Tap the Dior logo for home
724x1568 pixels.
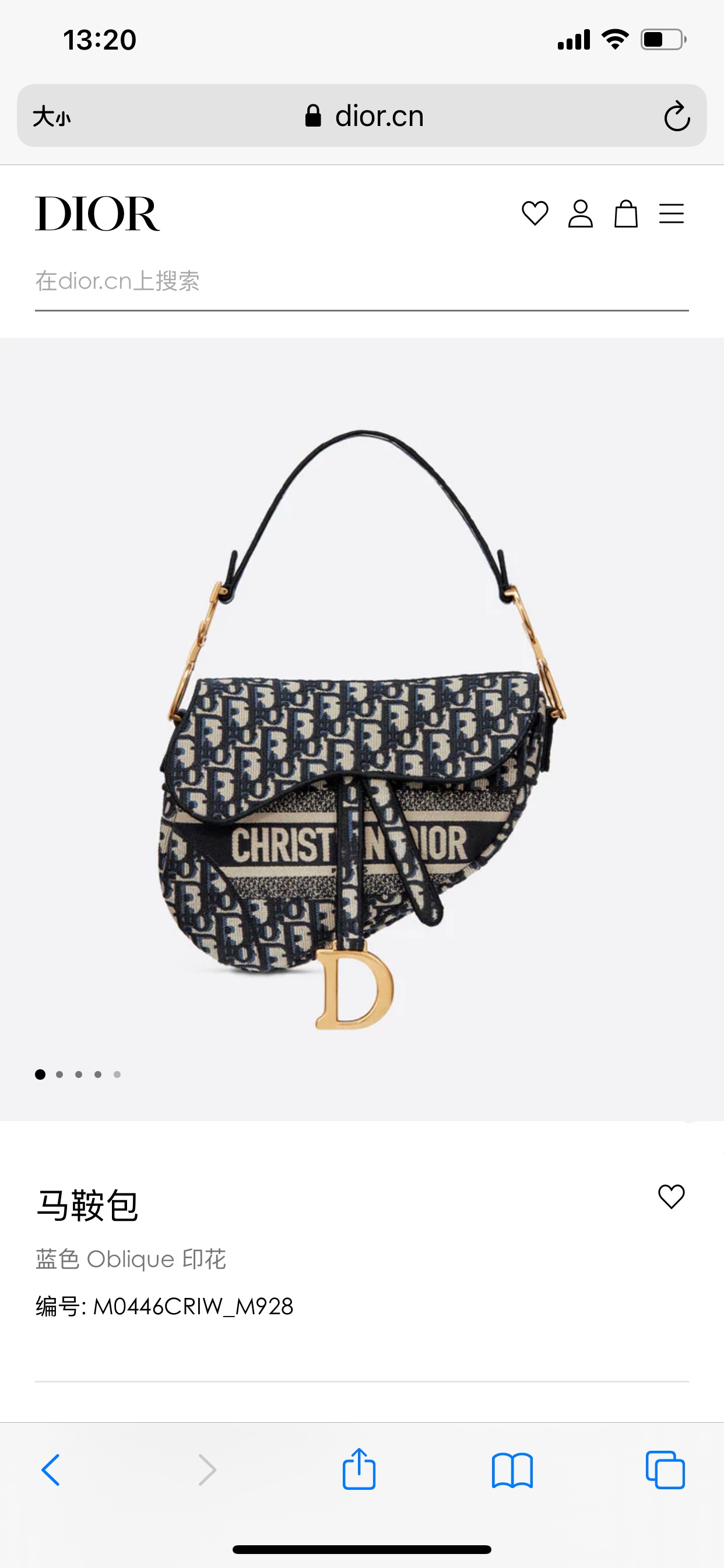click(x=97, y=213)
